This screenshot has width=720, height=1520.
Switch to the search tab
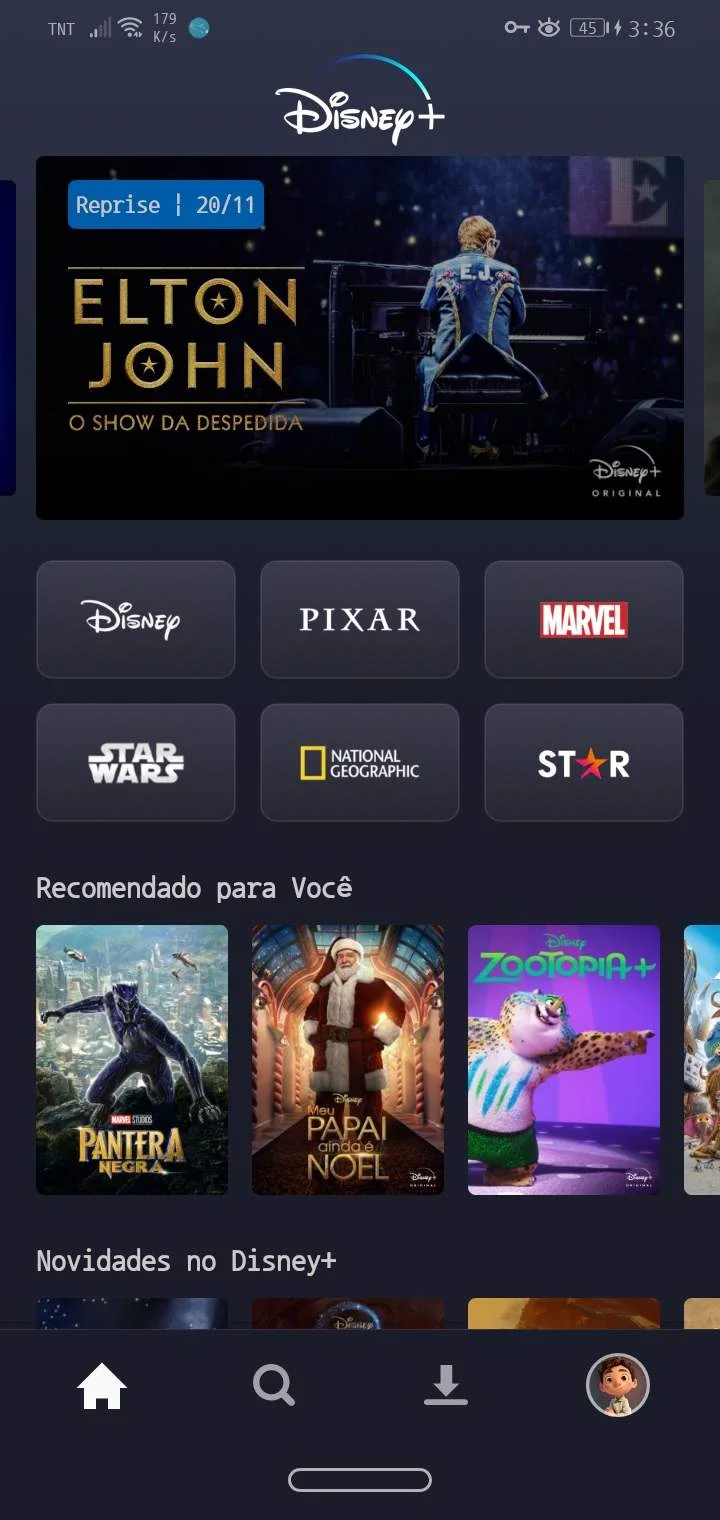[x=273, y=1386]
